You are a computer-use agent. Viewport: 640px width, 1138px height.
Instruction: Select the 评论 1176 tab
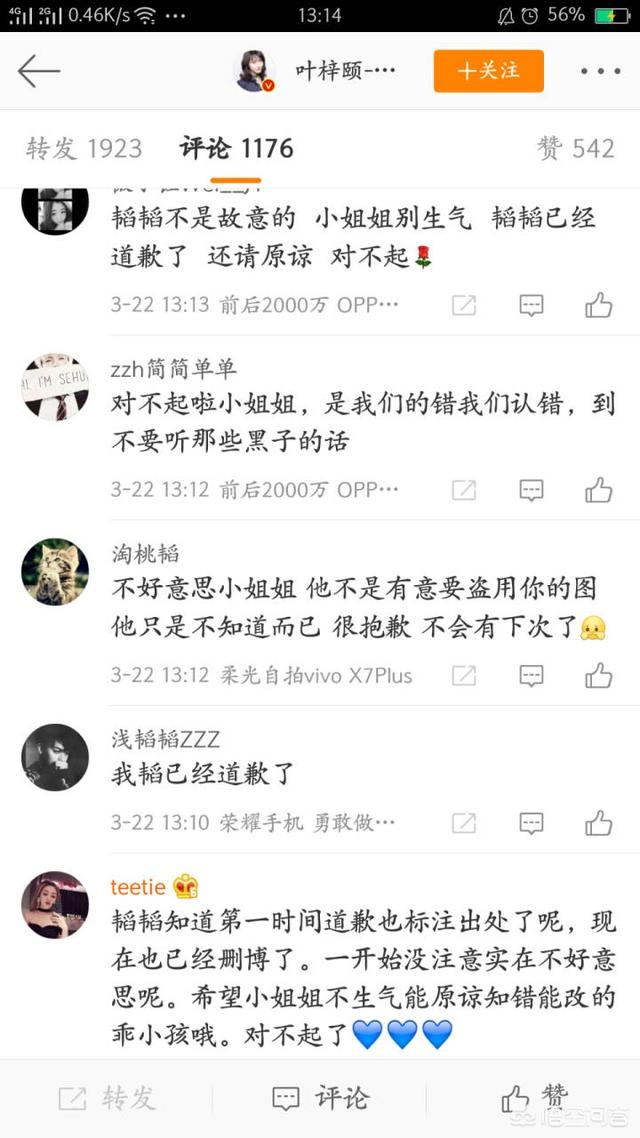[237, 149]
